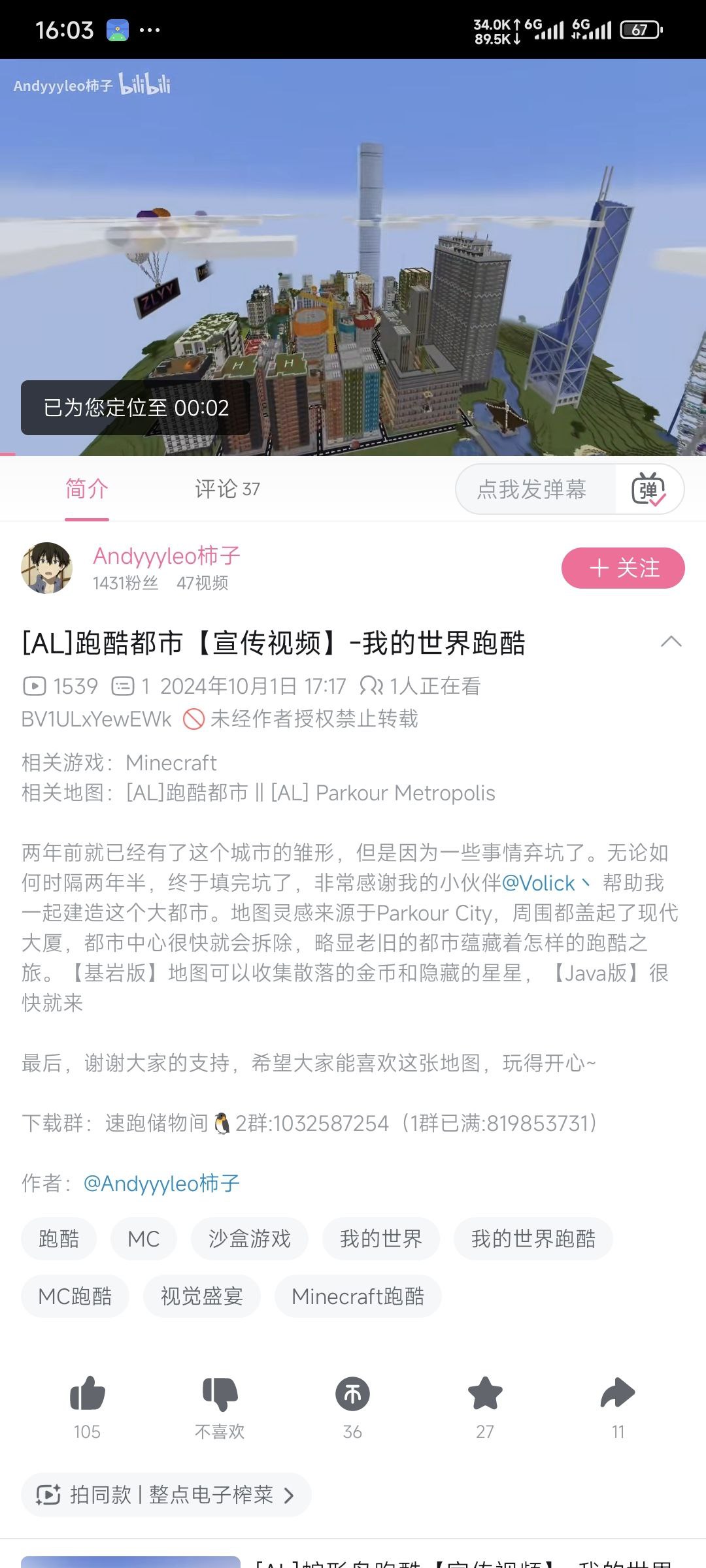This screenshot has height=1568, width=706.
Task: Give coins to this video
Action: [x=352, y=1394]
